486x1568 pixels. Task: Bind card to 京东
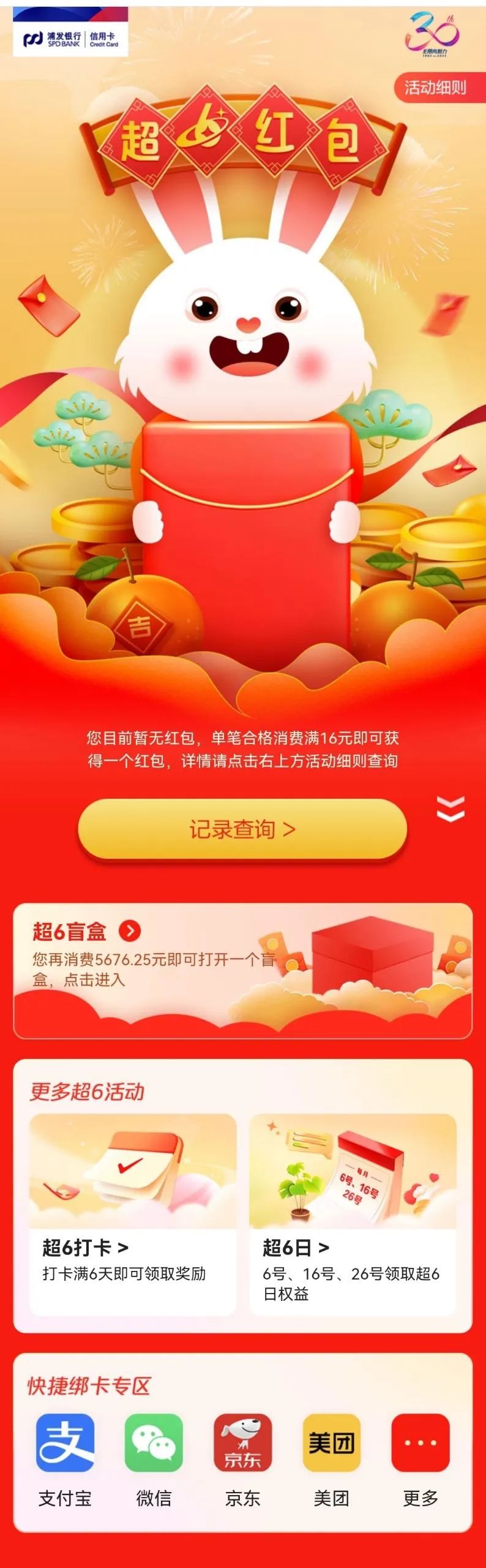pos(242,1442)
